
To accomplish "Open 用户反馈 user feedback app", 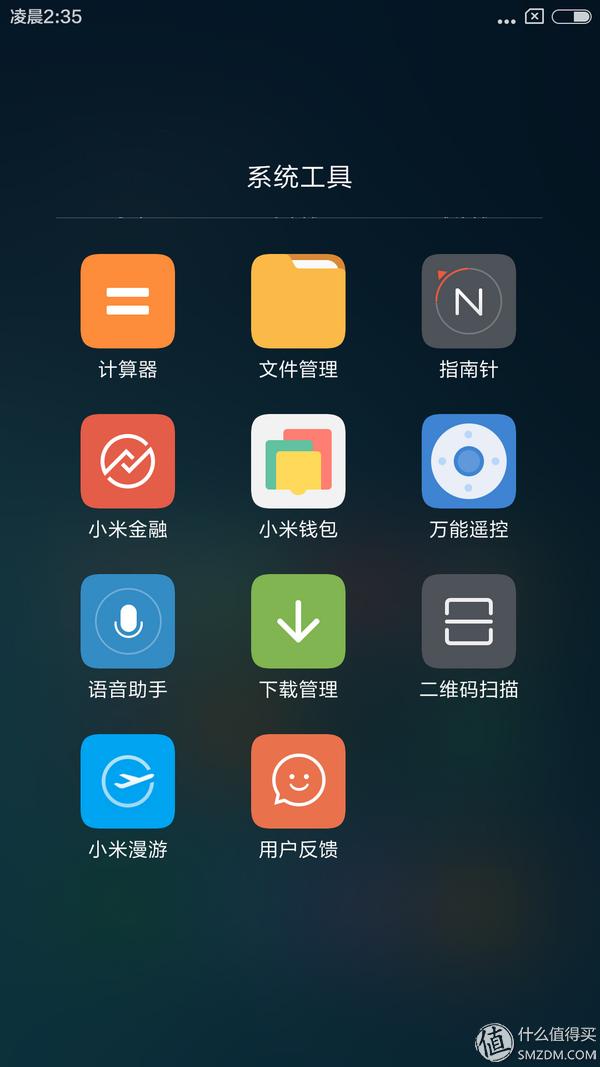I will [x=298, y=781].
